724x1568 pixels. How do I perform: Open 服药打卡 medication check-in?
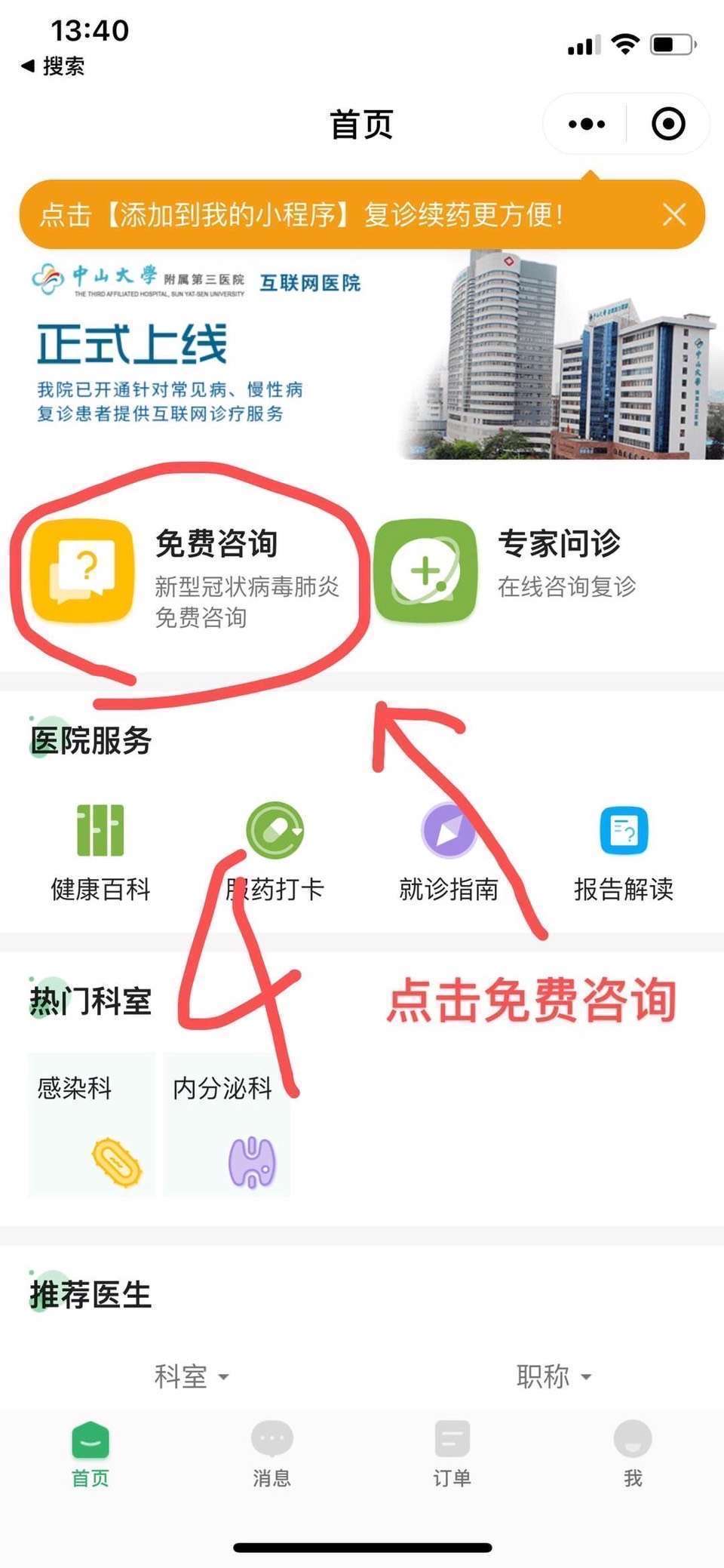coord(275,853)
